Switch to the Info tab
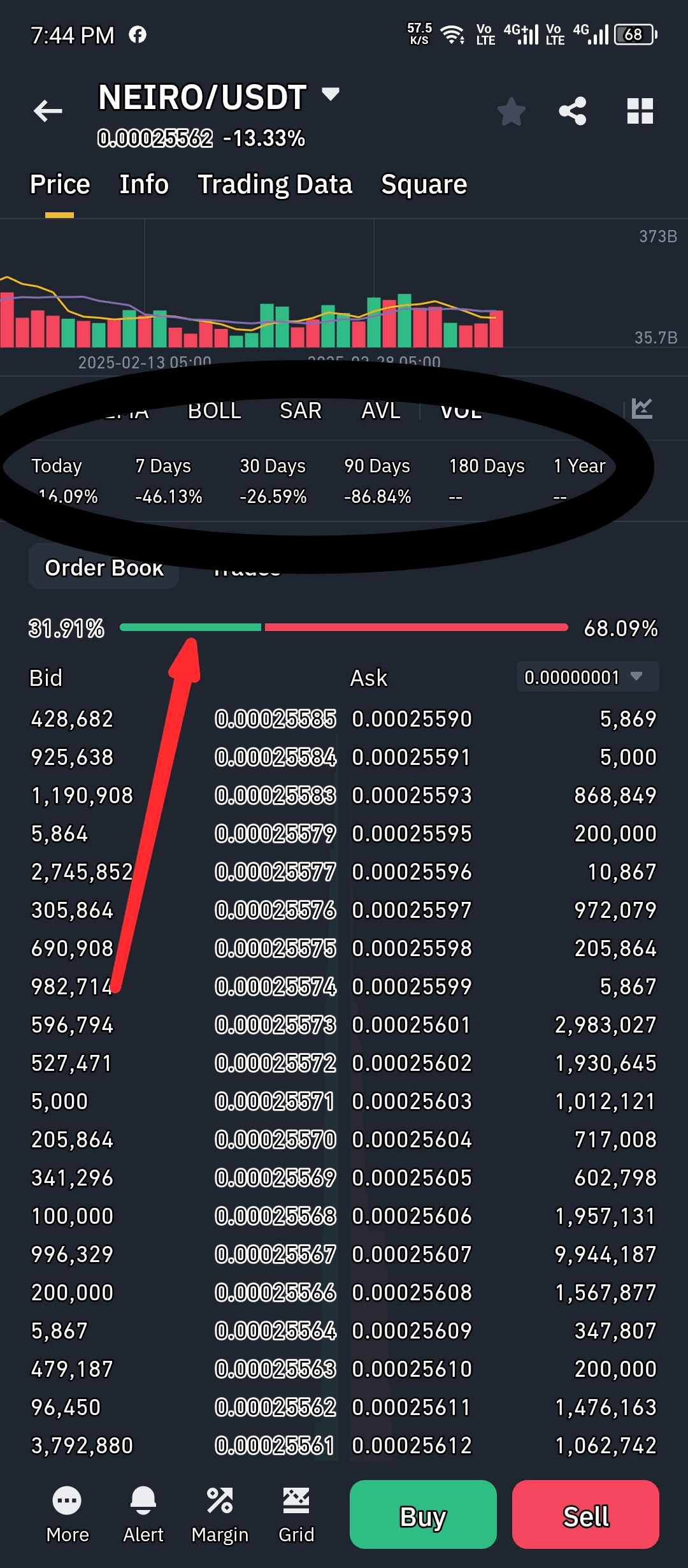This screenshot has width=688, height=1568. [x=144, y=185]
